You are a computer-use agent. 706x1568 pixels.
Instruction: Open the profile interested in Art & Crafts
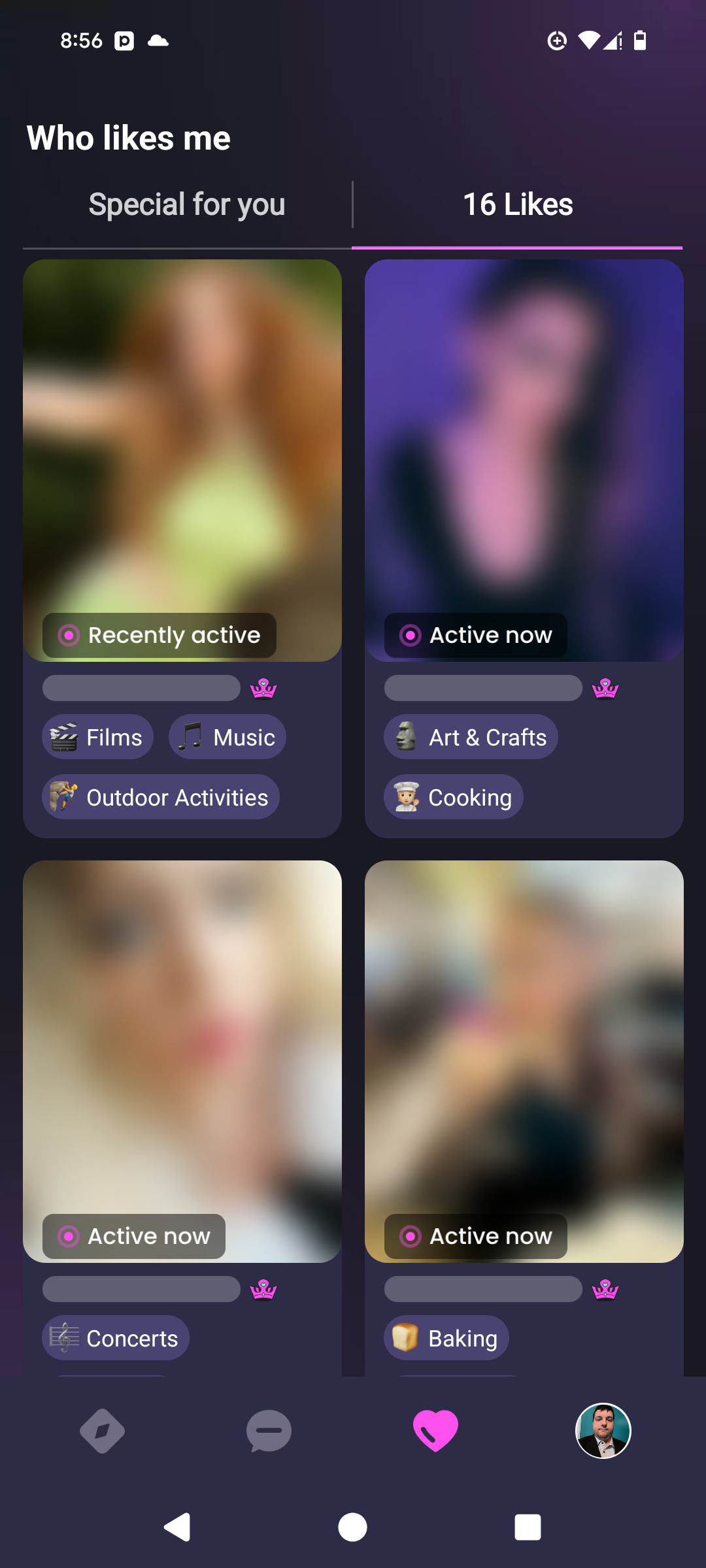pyautogui.click(x=524, y=548)
